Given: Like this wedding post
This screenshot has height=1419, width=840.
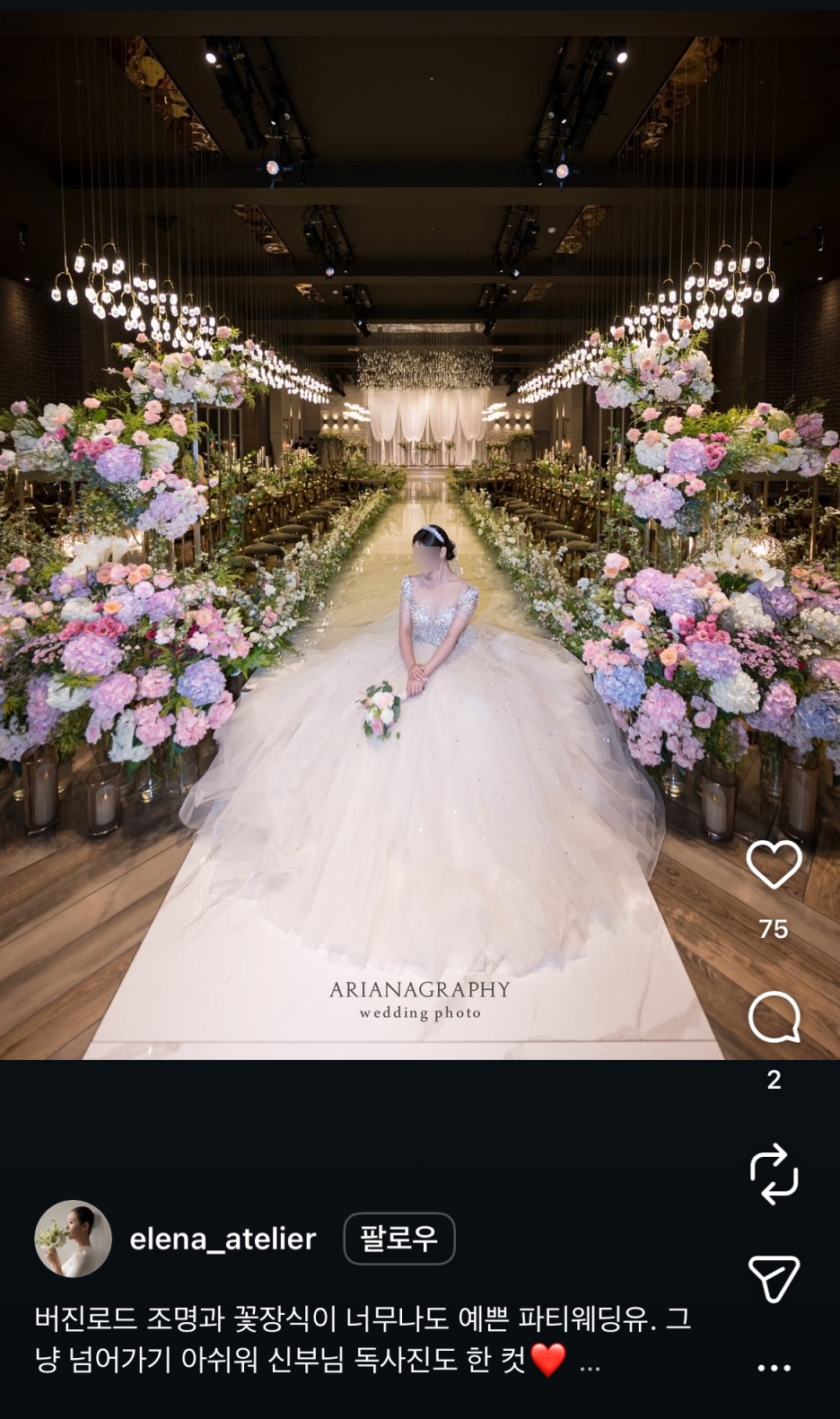Looking at the screenshot, I should [774, 865].
